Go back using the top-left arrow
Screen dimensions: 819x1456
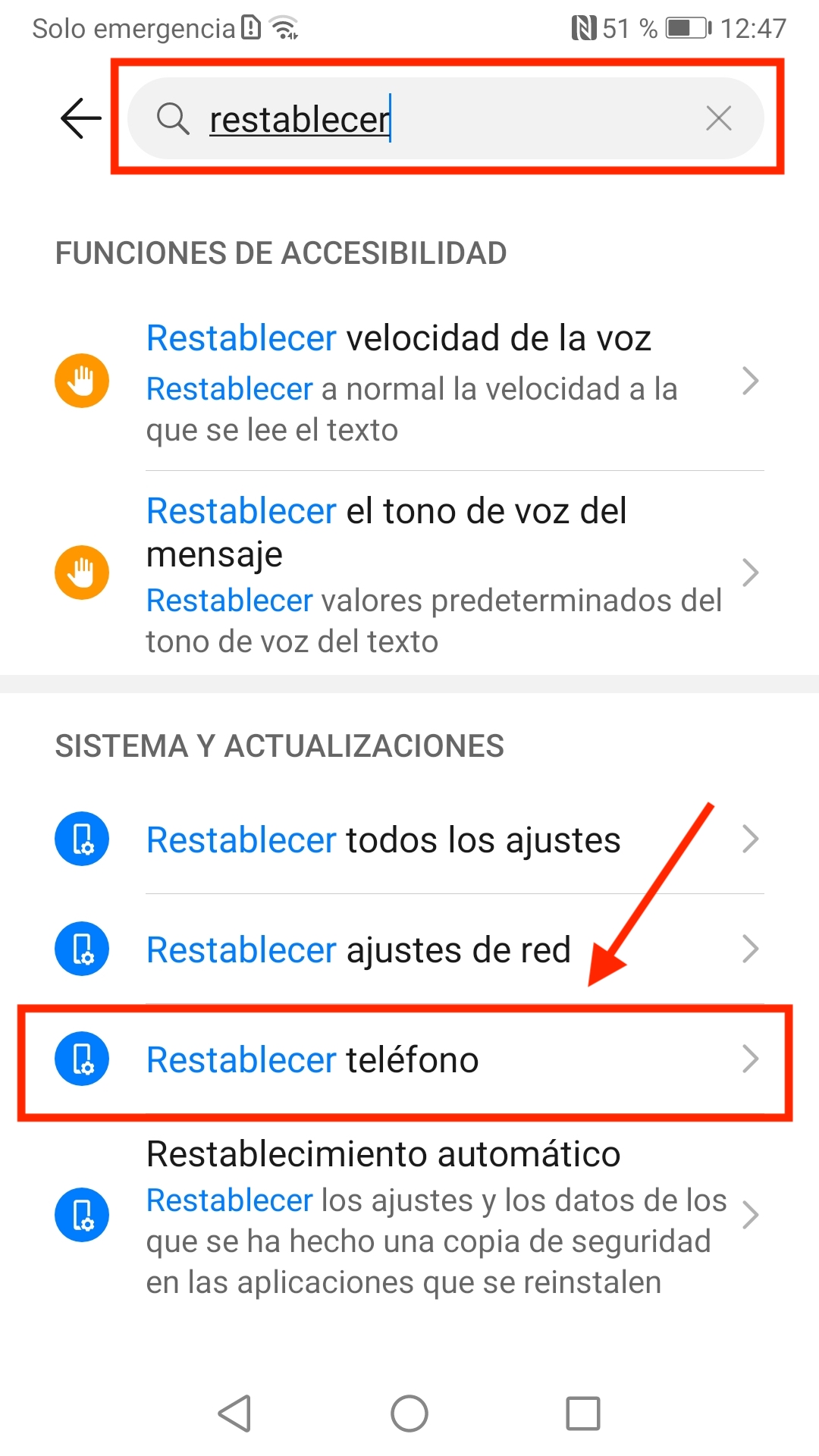point(80,118)
